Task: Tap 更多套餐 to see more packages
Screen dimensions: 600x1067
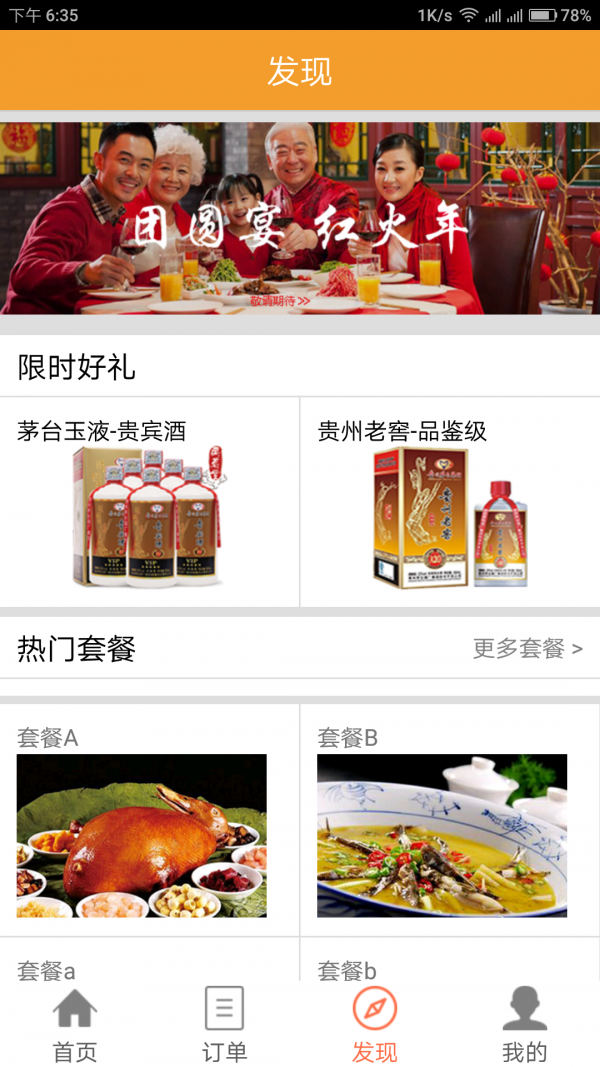Action: point(527,649)
